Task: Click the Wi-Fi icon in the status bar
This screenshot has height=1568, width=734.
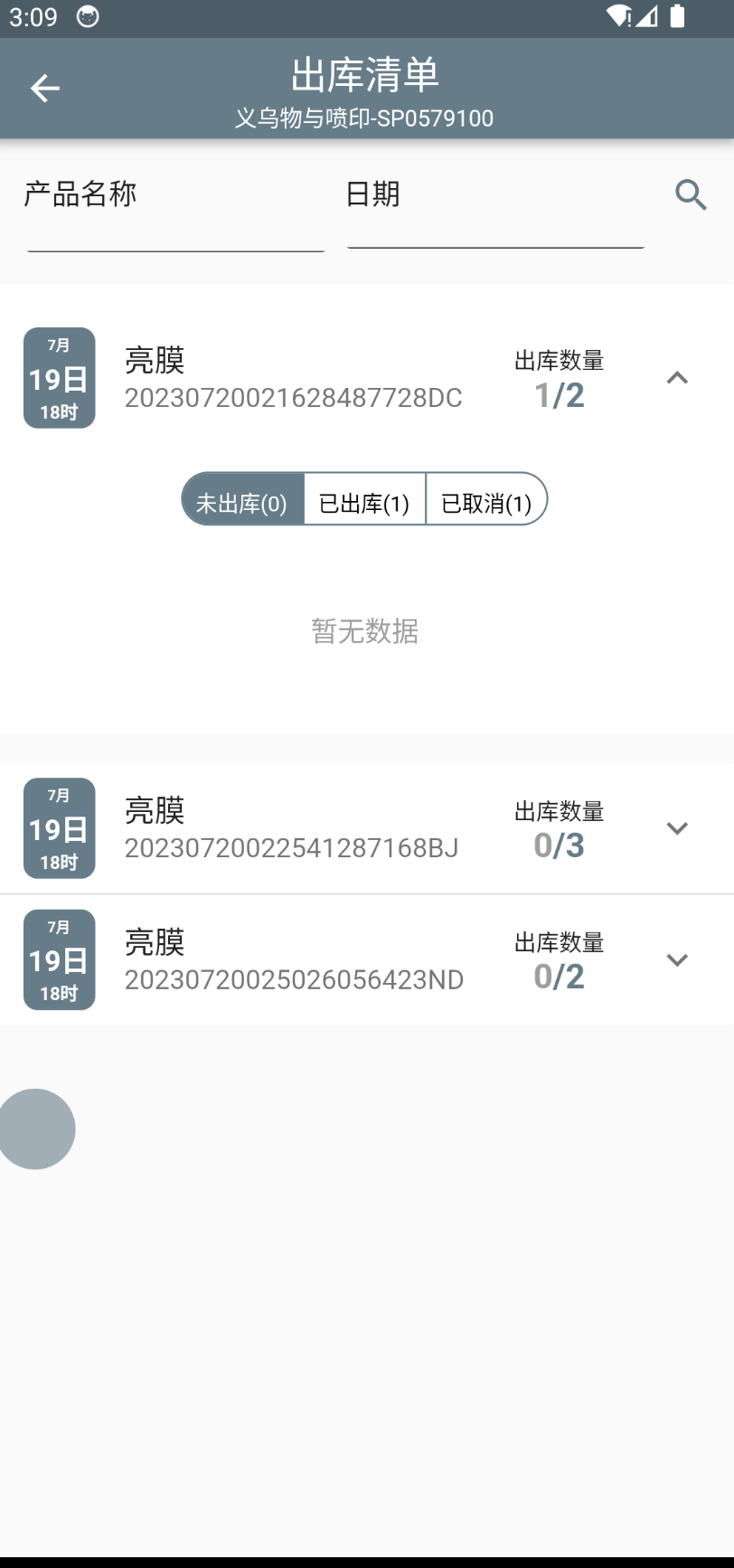Action: click(x=617, y=16)
